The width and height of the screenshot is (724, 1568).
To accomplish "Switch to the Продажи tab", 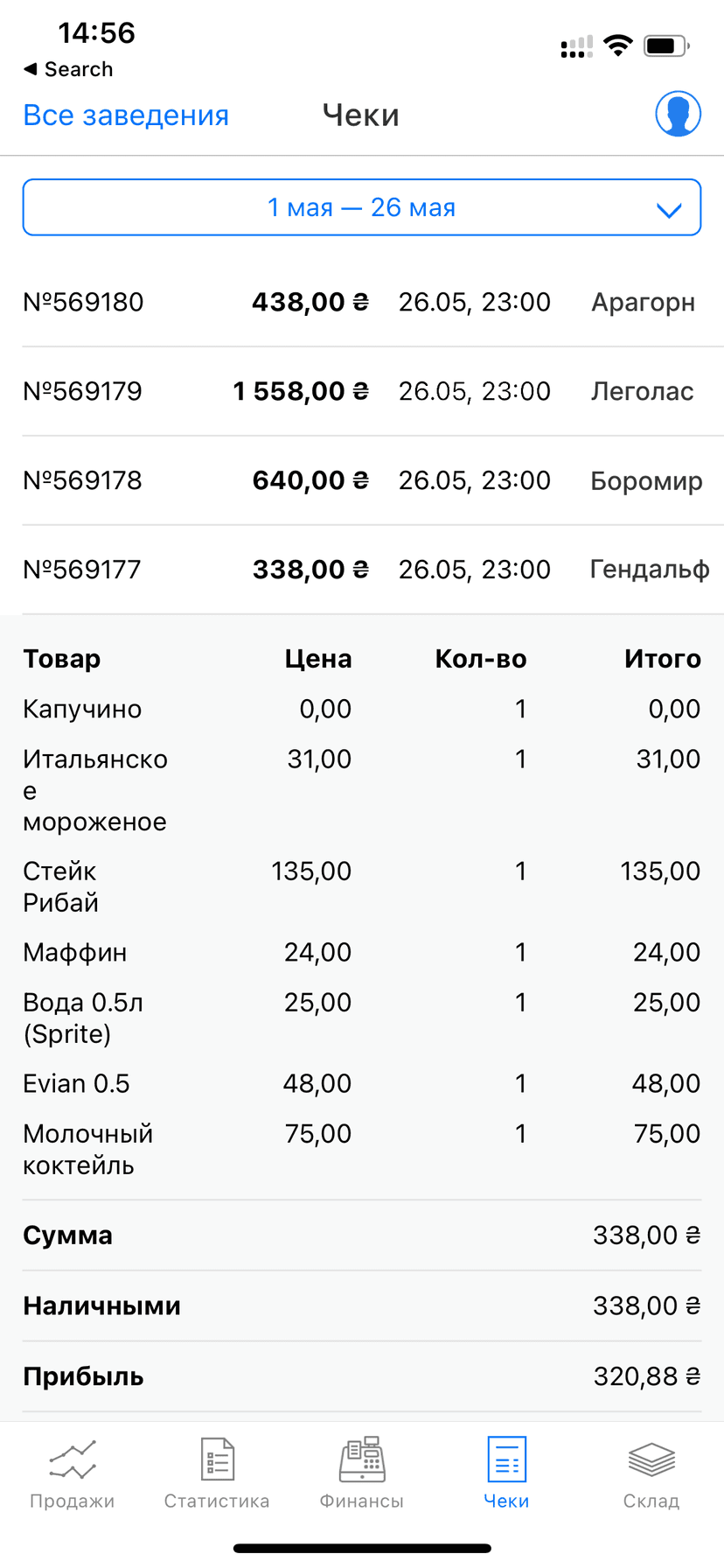I will click(x=73, y=1474).
